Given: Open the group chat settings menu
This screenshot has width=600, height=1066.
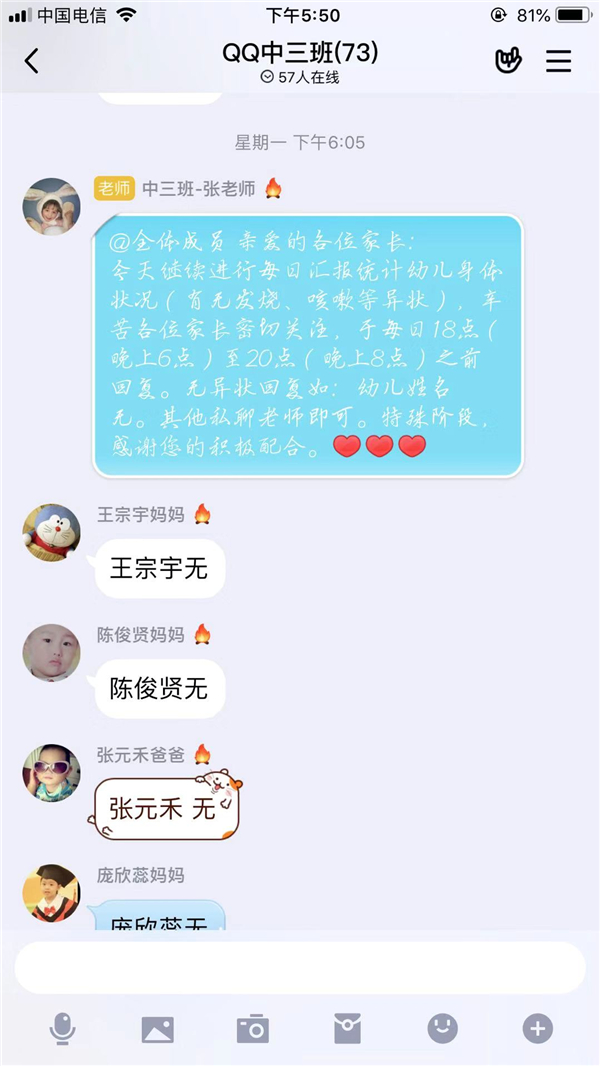Looking at the screenshot, I should point(558,61).
